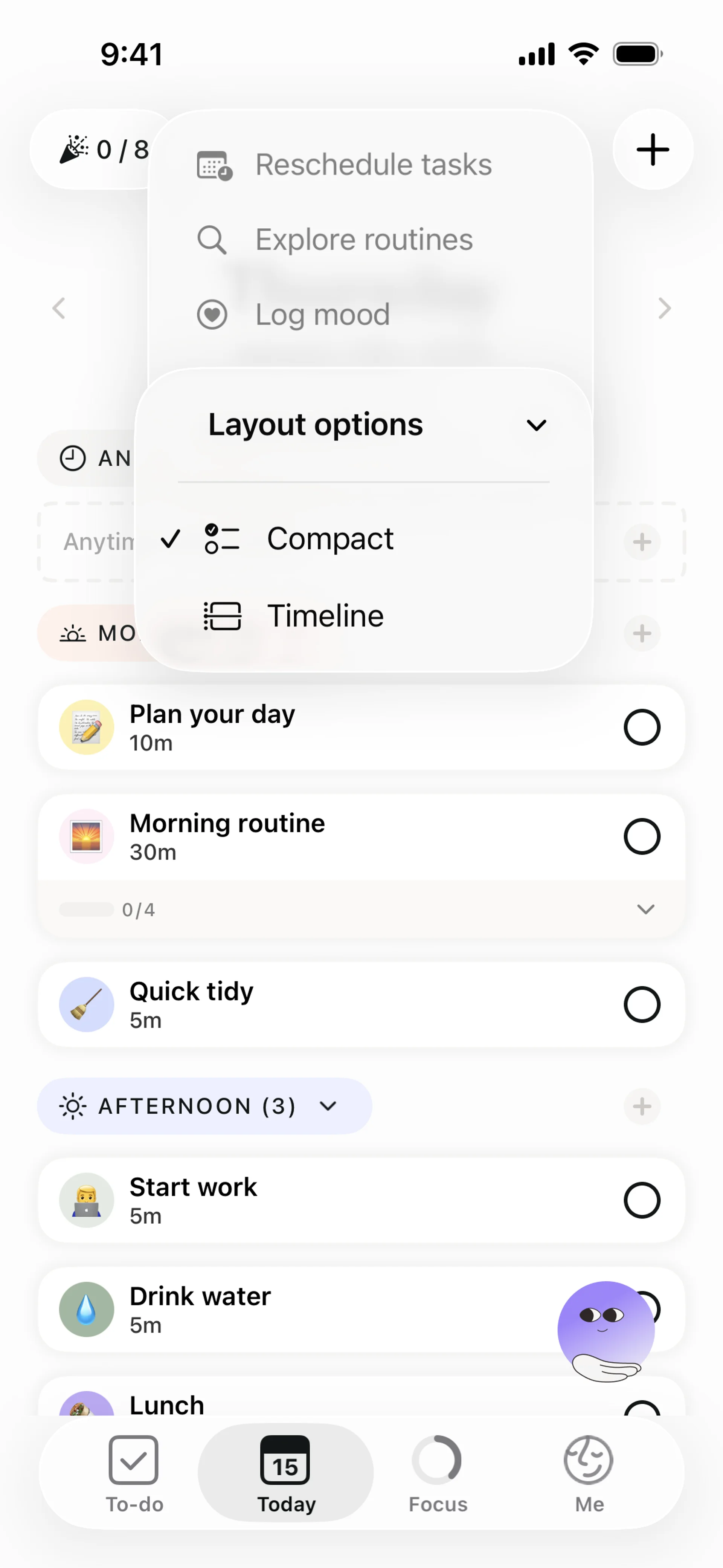Open Explore routines
The width and height of the screenshot is (723, 1568).
(x=363, y=240)
